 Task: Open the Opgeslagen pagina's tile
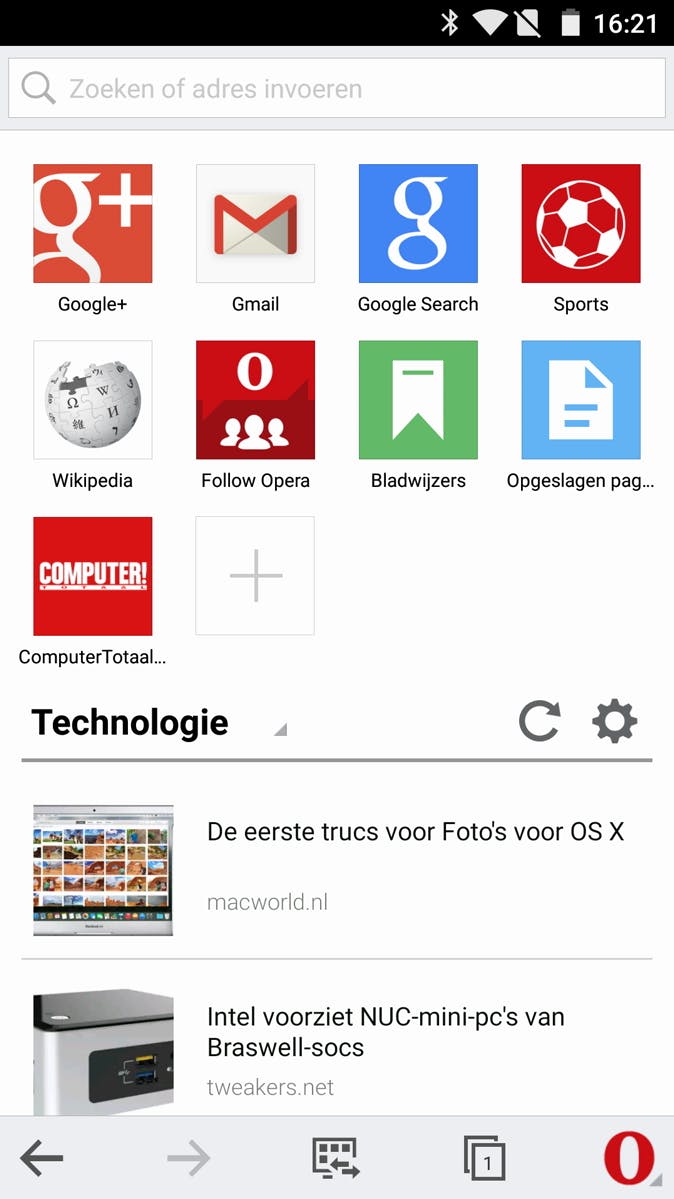click(x=581, y=400)
